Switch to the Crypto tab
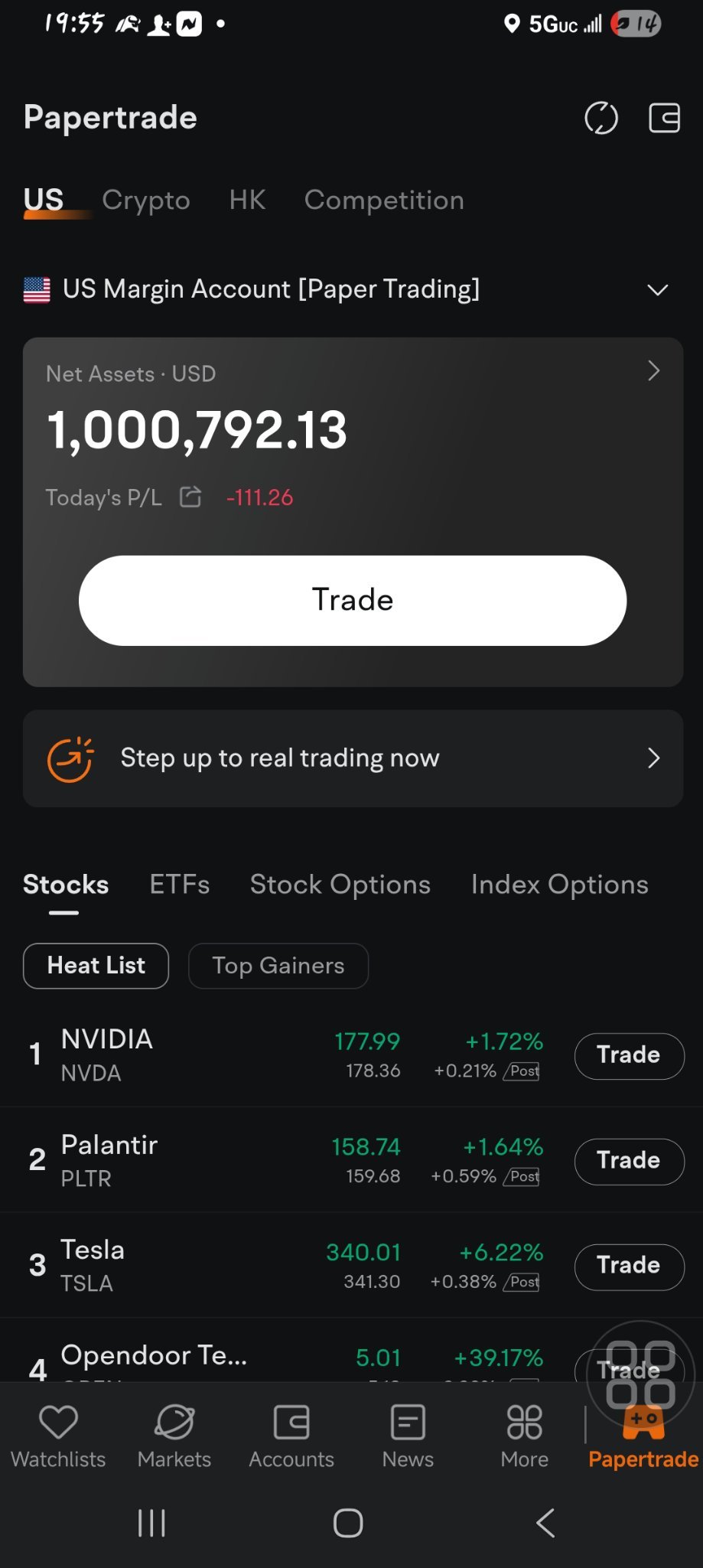 [x=146, y=200]
